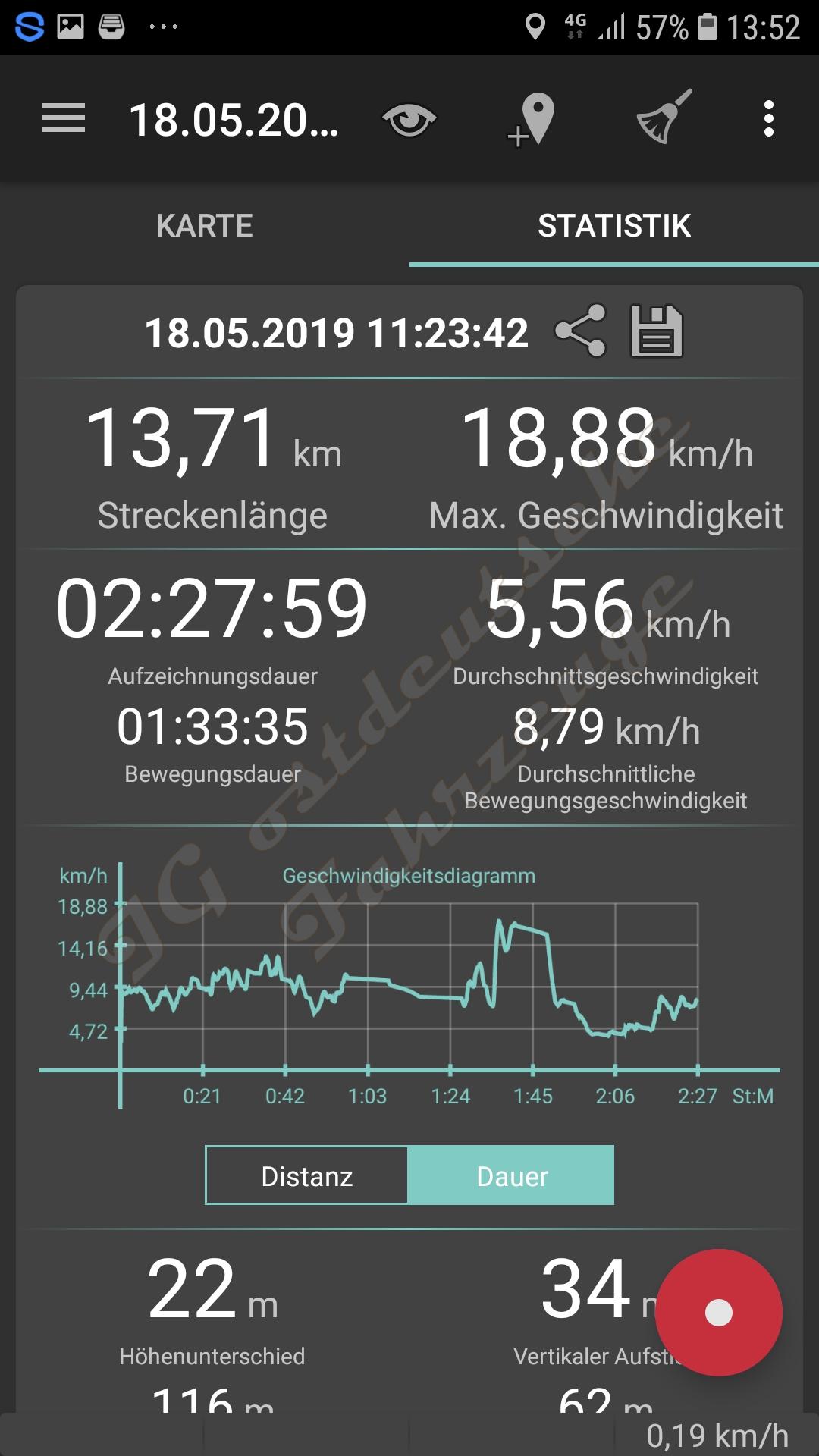The width and height of the screenshot is (819, 1456).
Task: Open the three-dot overflow menu
Action: pyautogui.click(x=768, y=119)
